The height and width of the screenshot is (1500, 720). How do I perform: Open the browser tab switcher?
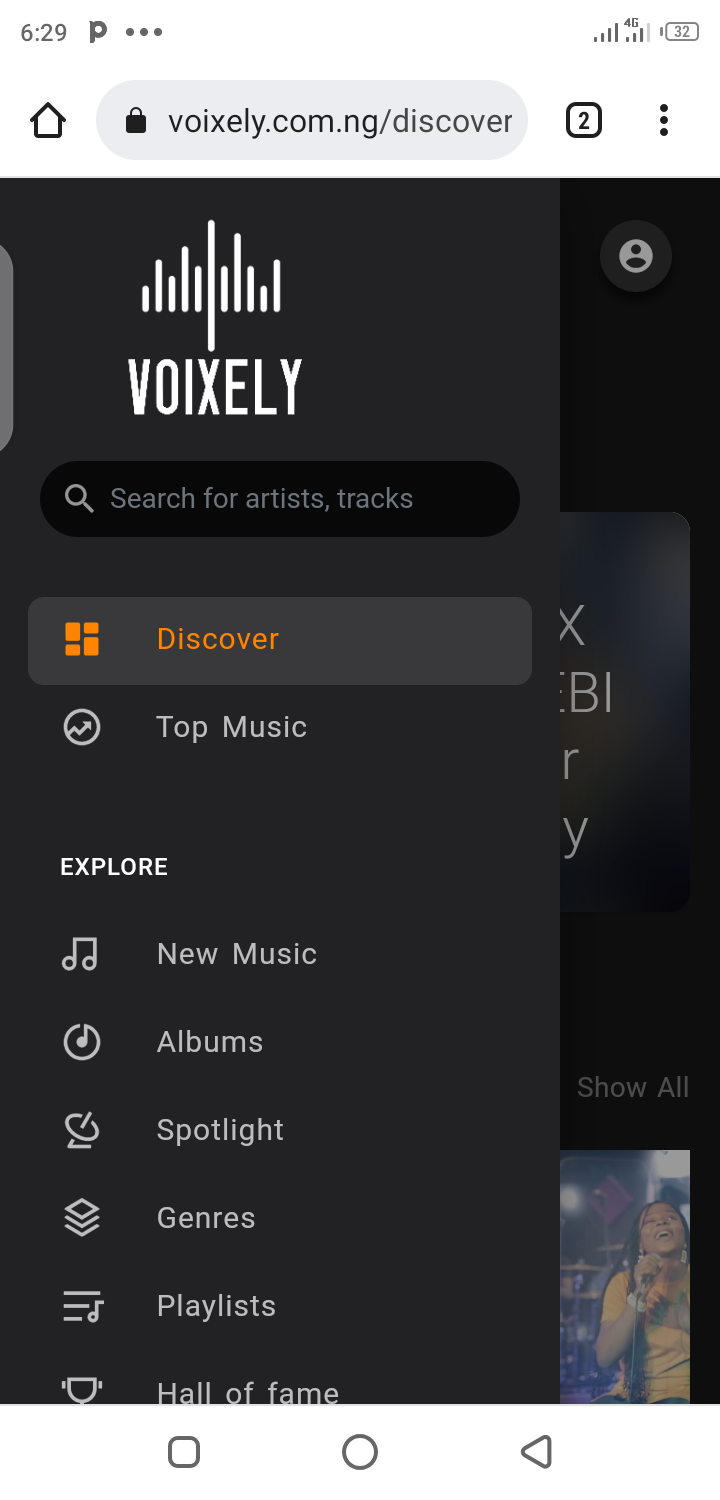pos(583,120)
